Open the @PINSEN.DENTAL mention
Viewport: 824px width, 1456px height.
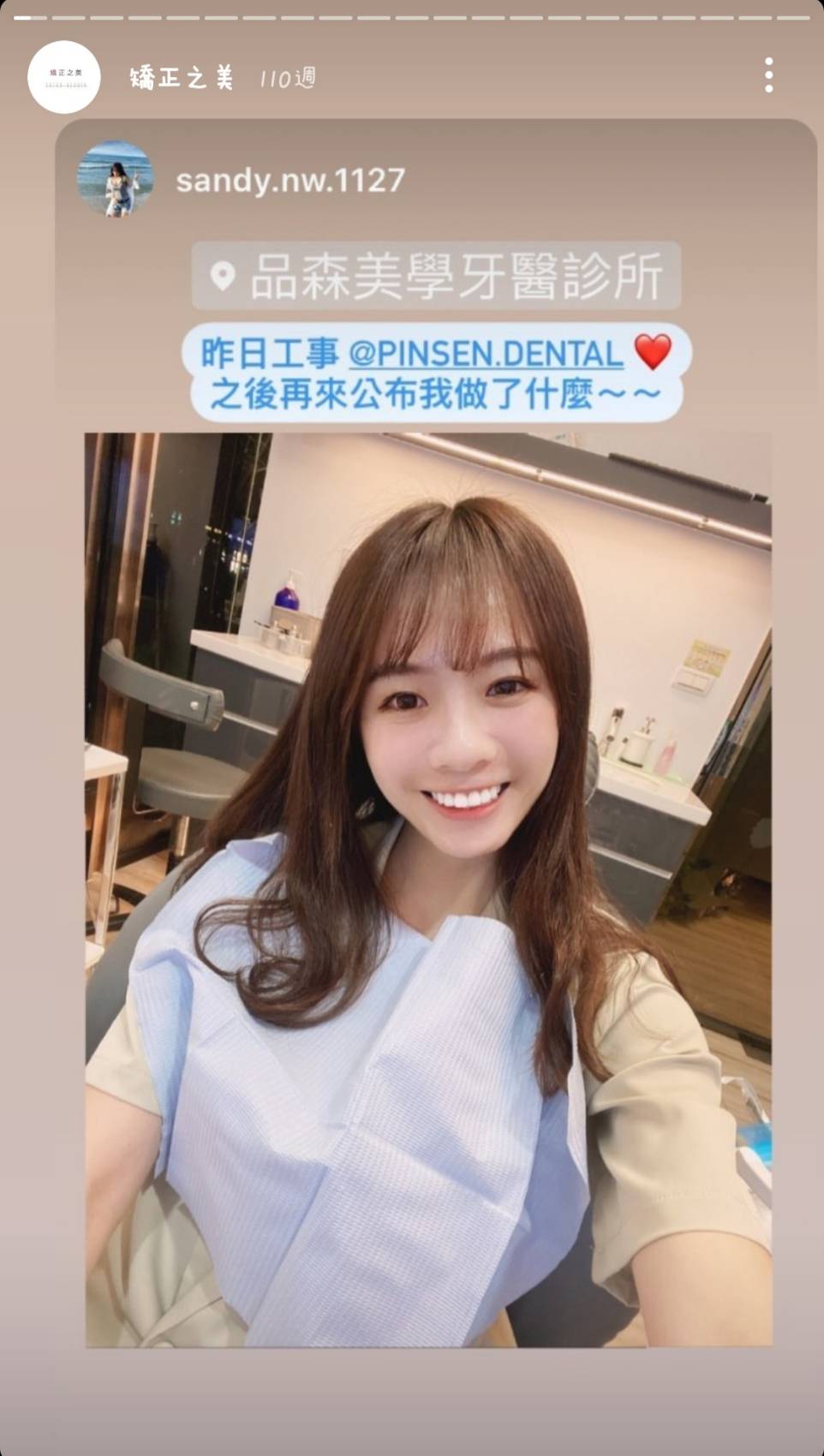[486, 354]
